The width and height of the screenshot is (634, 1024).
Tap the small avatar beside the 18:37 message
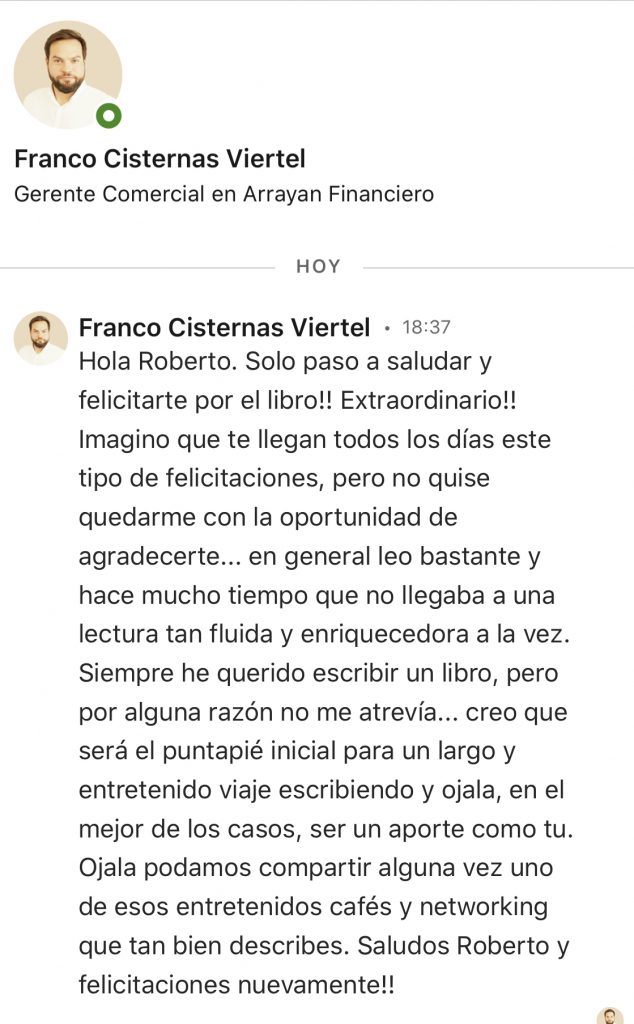[40, 338]
